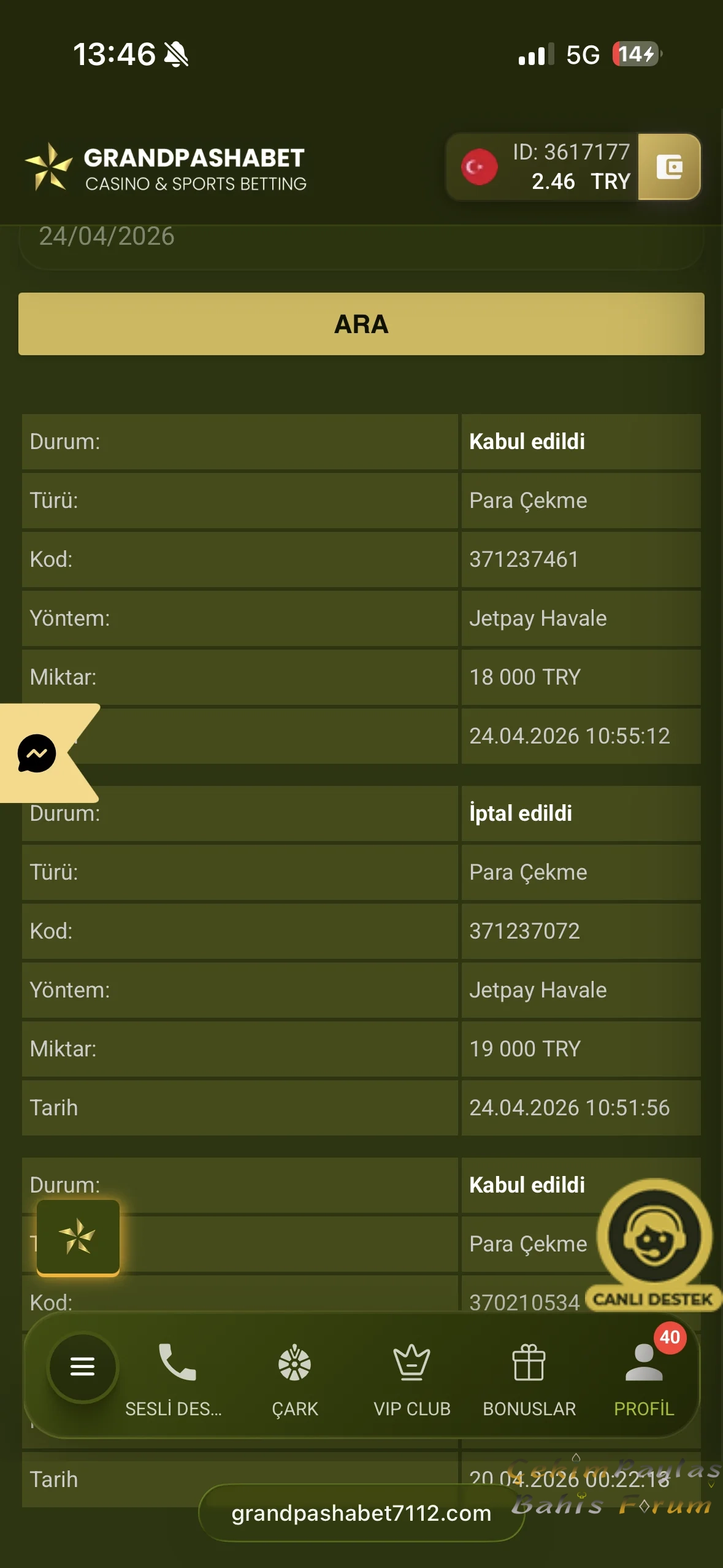Tap the floating gold star button

click(78, 1237)
